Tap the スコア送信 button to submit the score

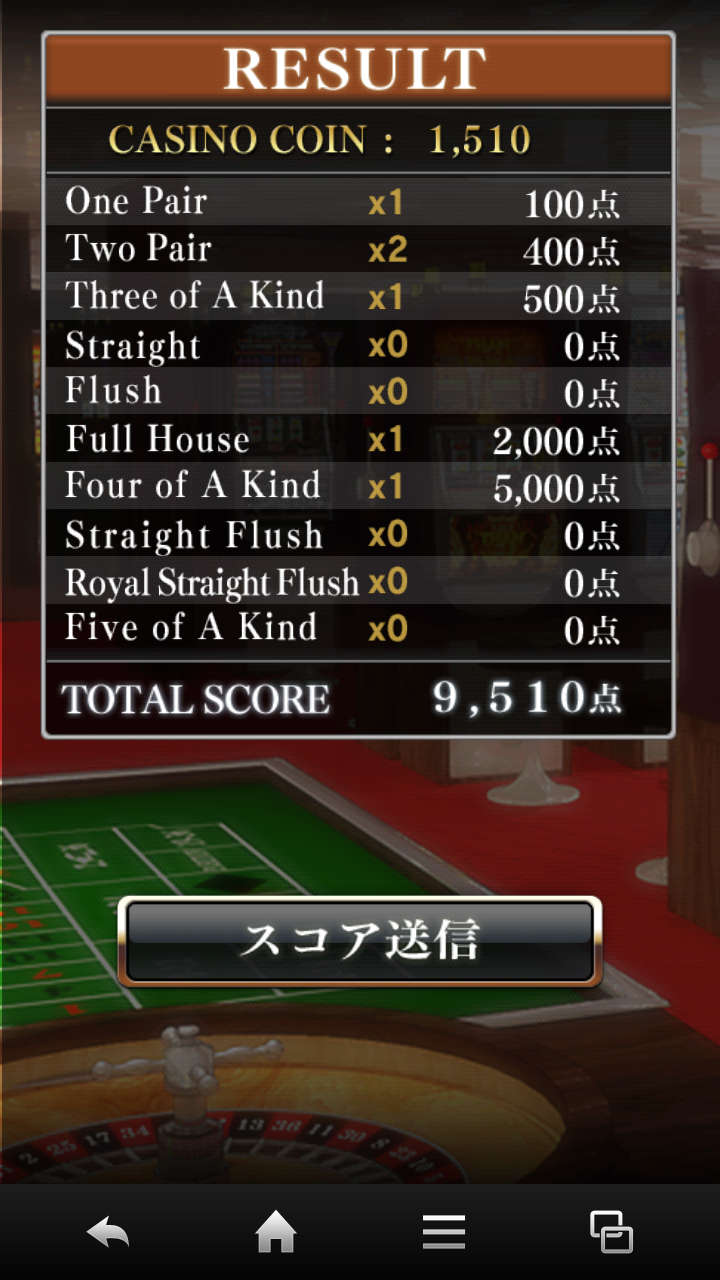coord(360,941)
